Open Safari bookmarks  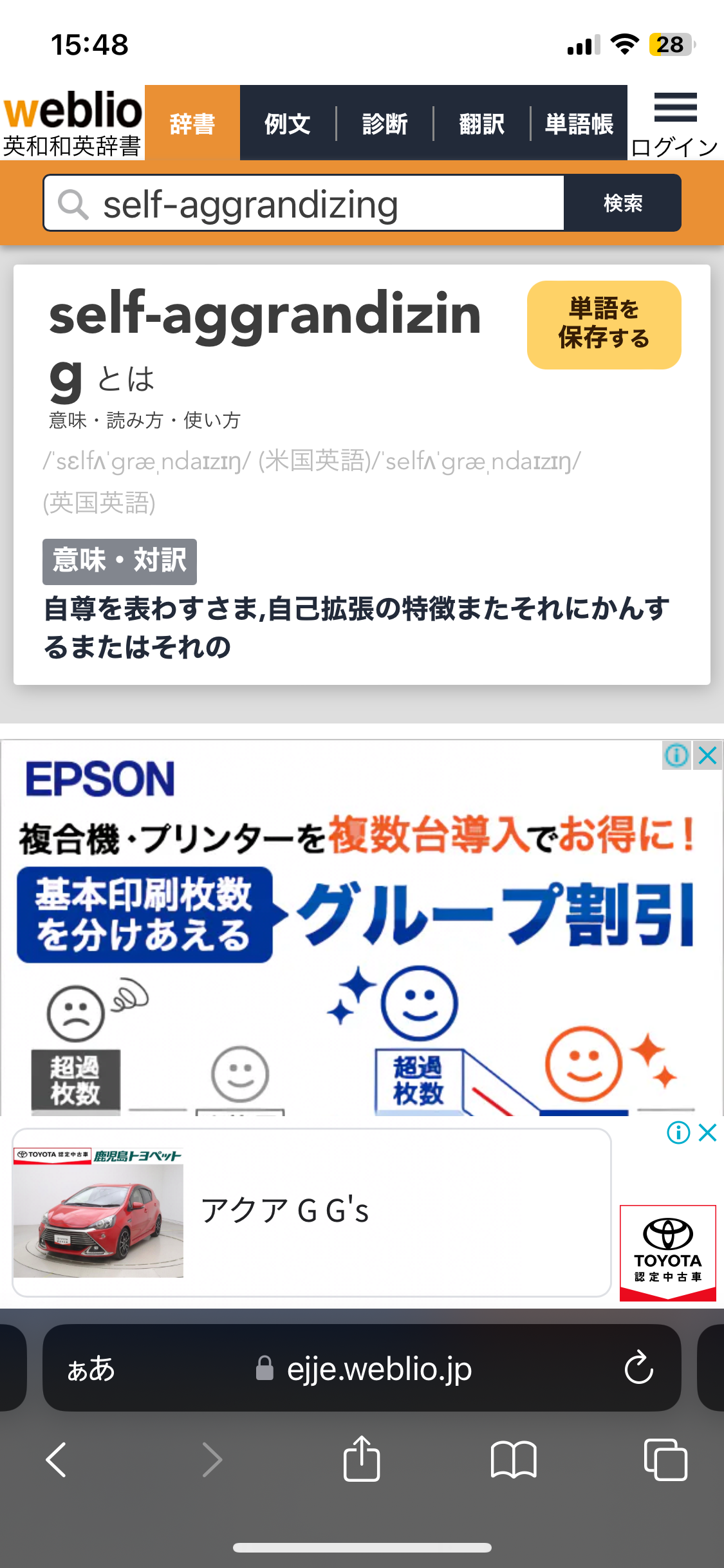pyautogui.click(x=513, y=1459)
